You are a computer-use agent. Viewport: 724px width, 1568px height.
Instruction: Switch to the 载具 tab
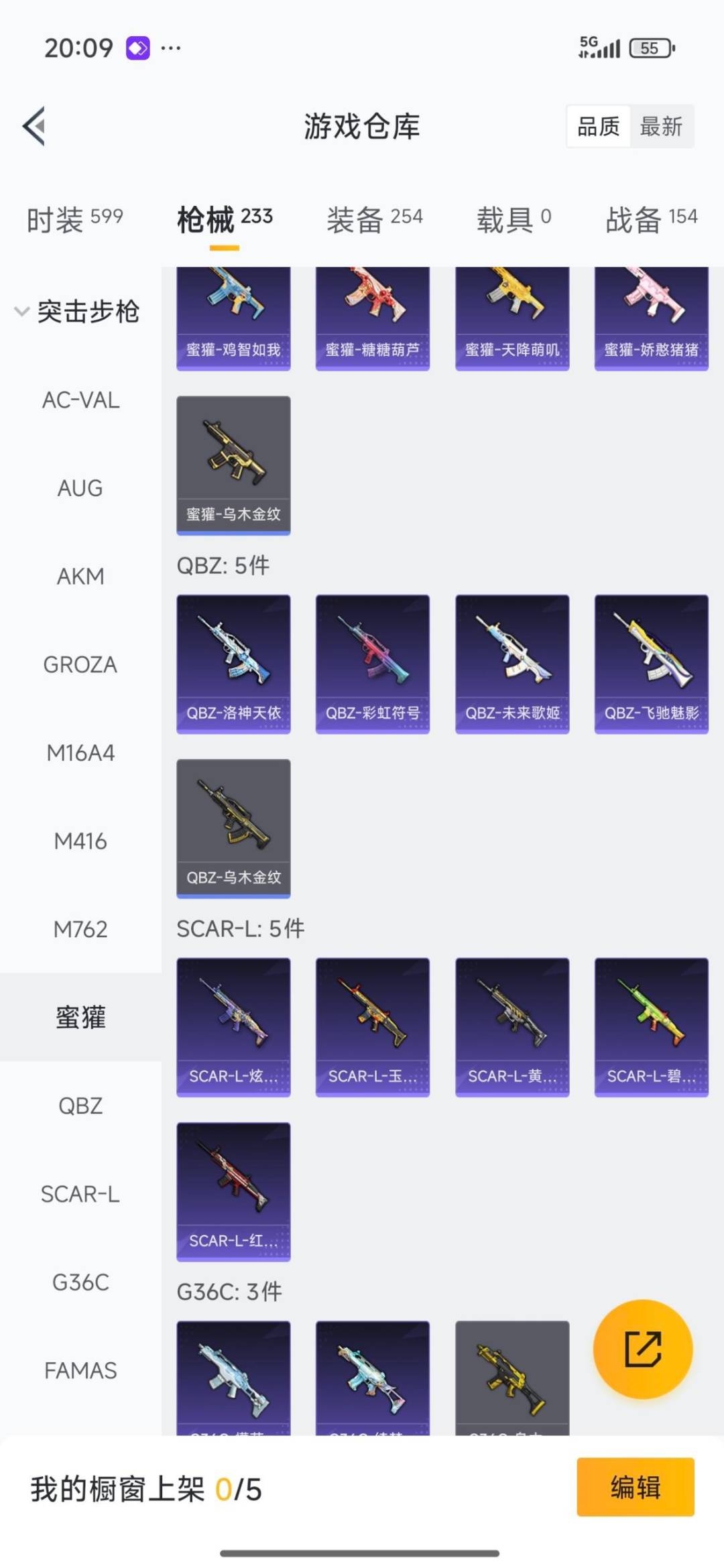coord(514,219)
